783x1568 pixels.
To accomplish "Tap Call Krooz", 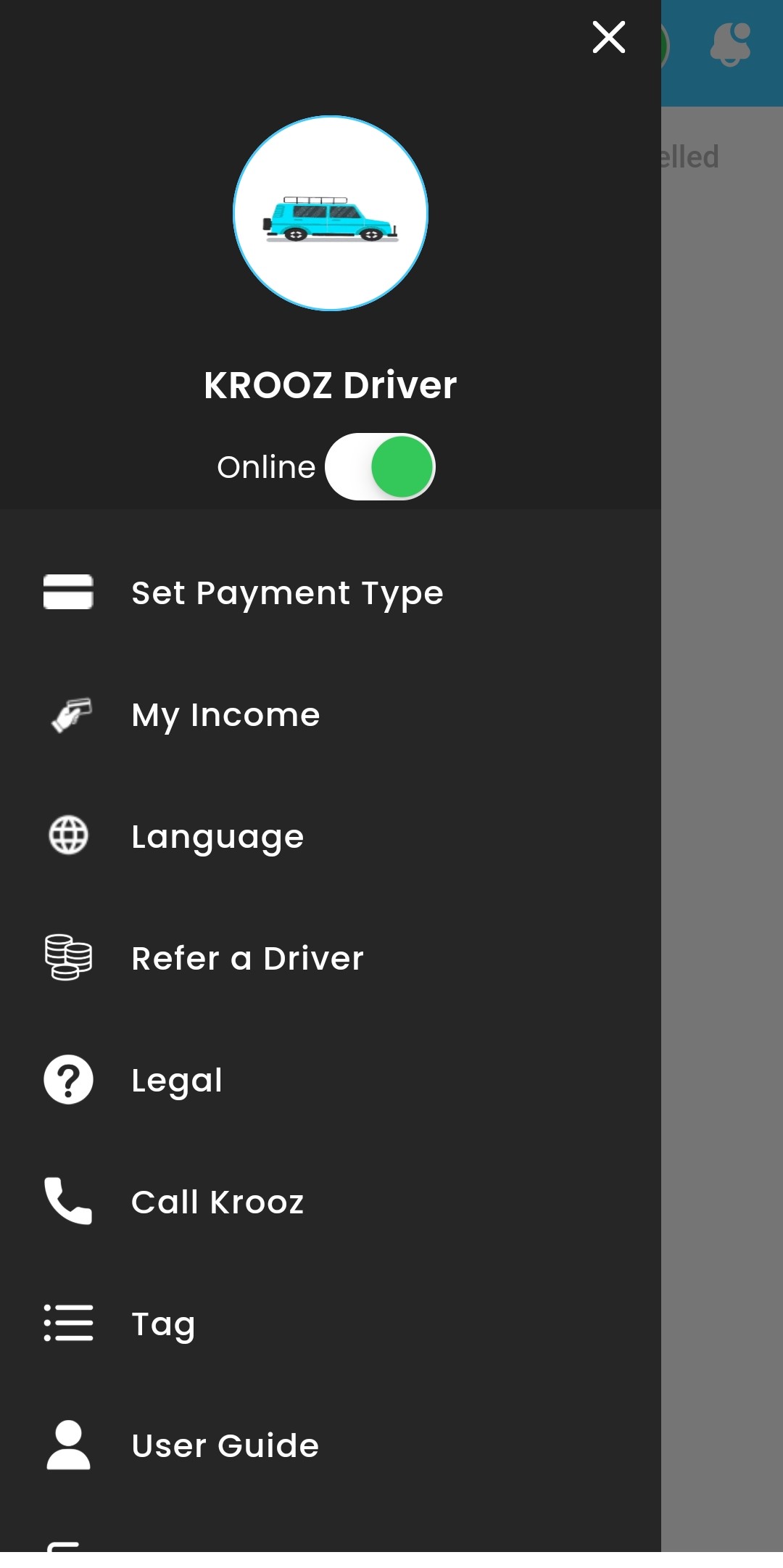I will (217, 1202).
